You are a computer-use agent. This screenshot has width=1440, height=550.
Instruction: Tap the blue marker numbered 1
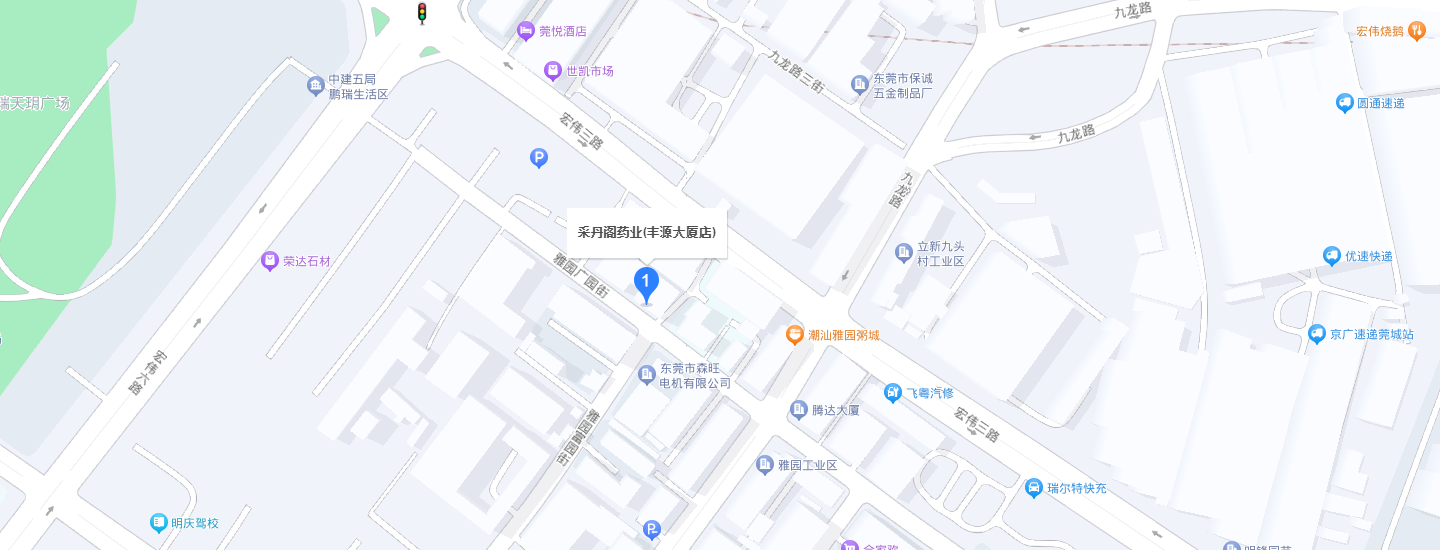click(646, 283)
